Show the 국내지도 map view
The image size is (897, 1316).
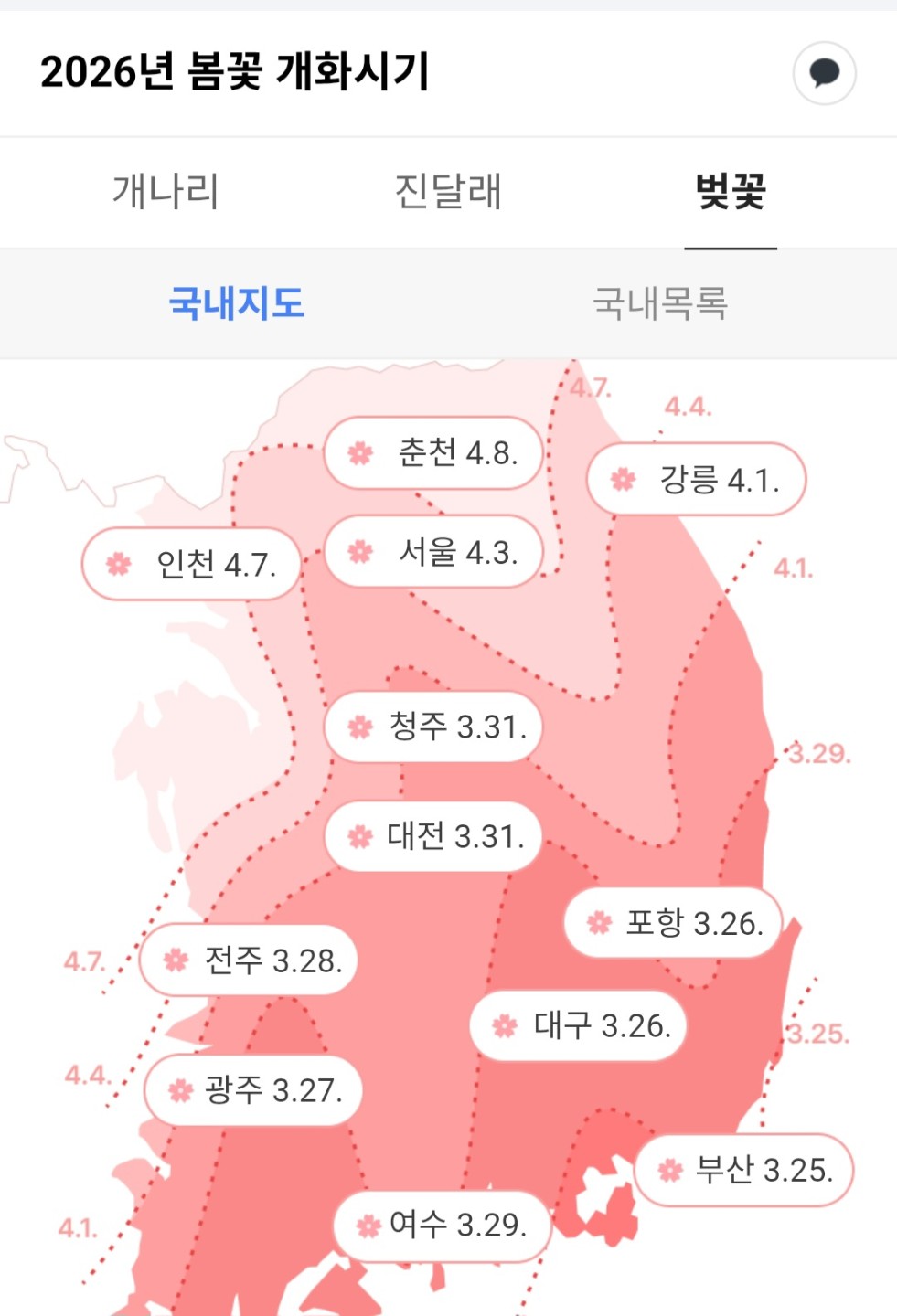[237, 302]
